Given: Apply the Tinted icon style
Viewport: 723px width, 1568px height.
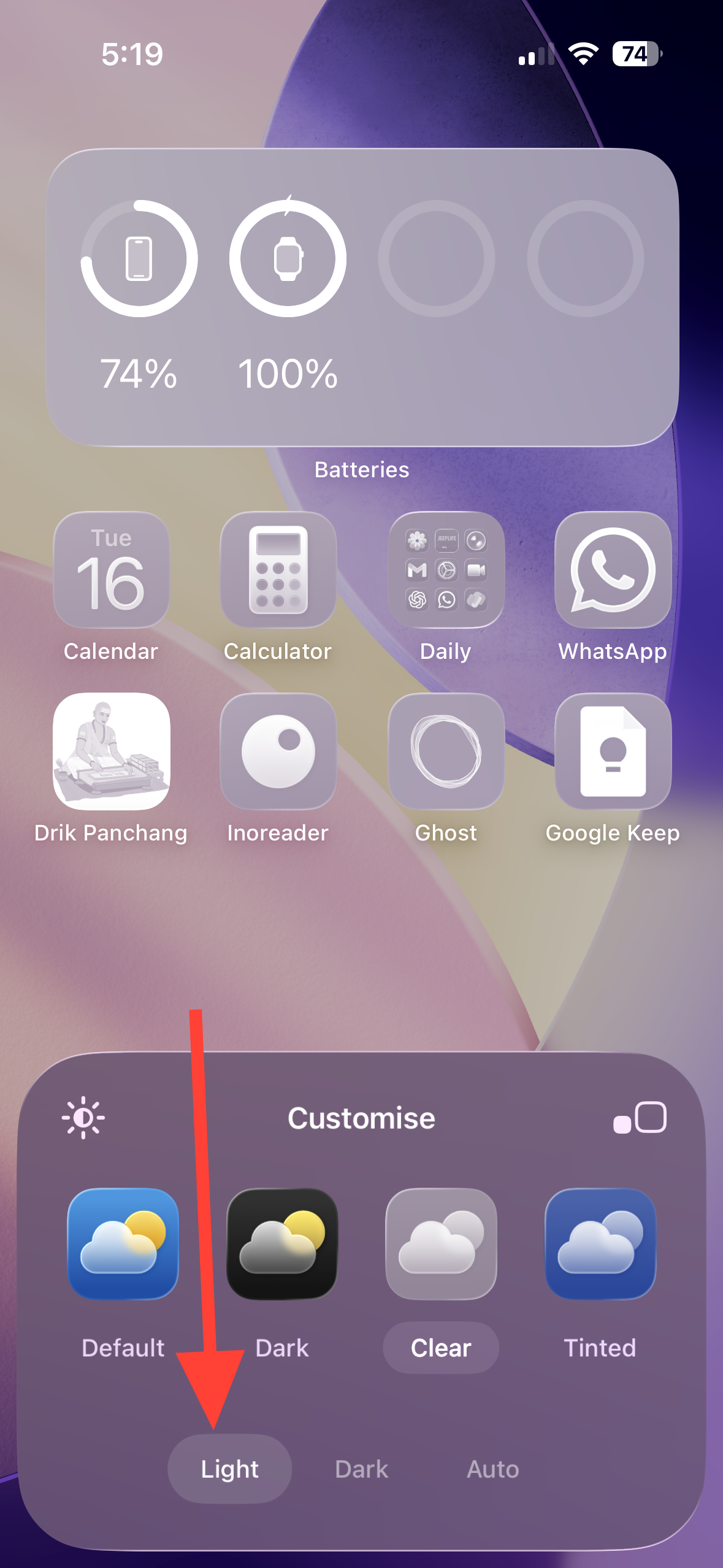Looking at the screenshot, I should (x=600, y=1244).
